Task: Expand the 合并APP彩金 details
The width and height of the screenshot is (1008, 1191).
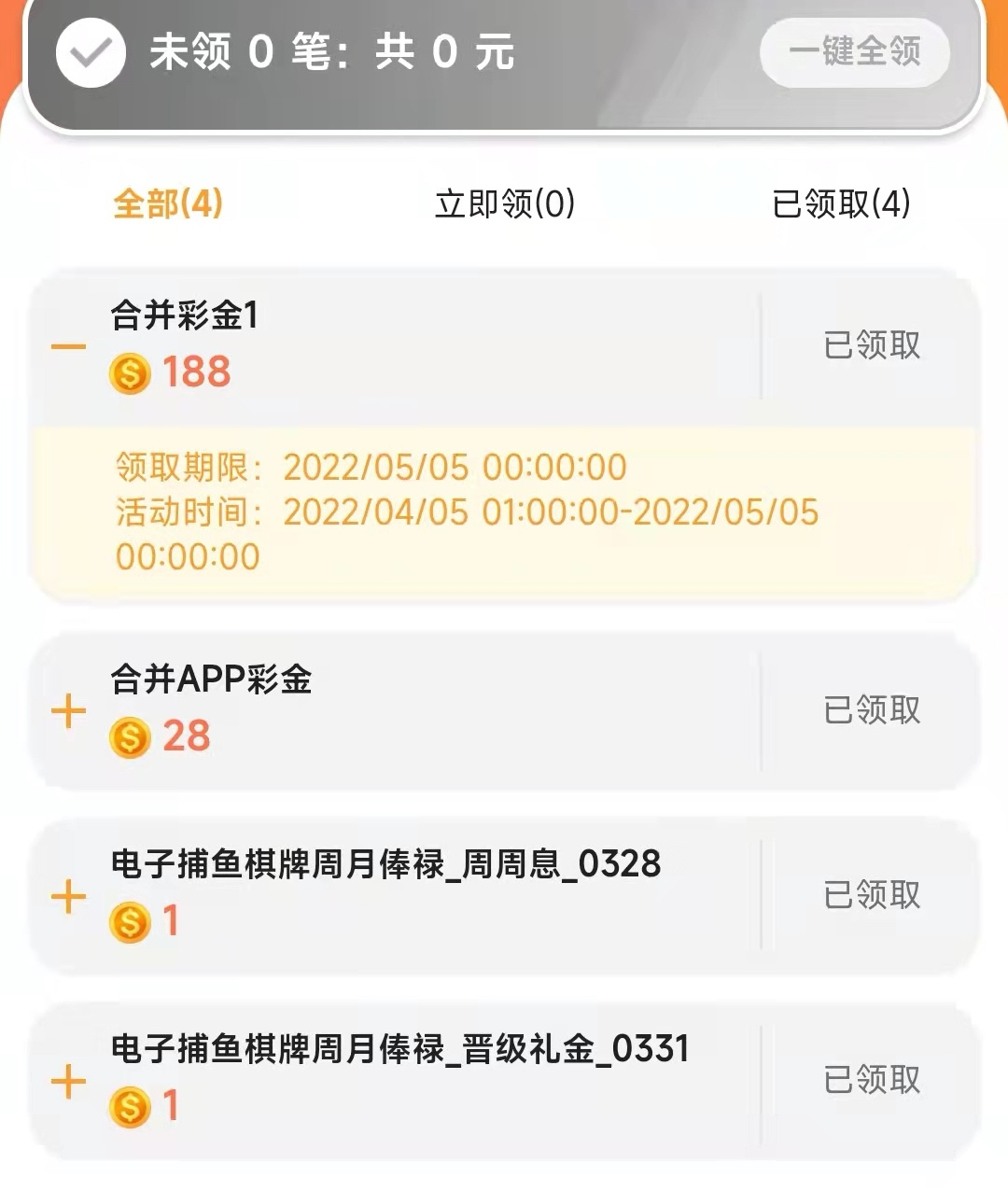Action: click(68, 712)
